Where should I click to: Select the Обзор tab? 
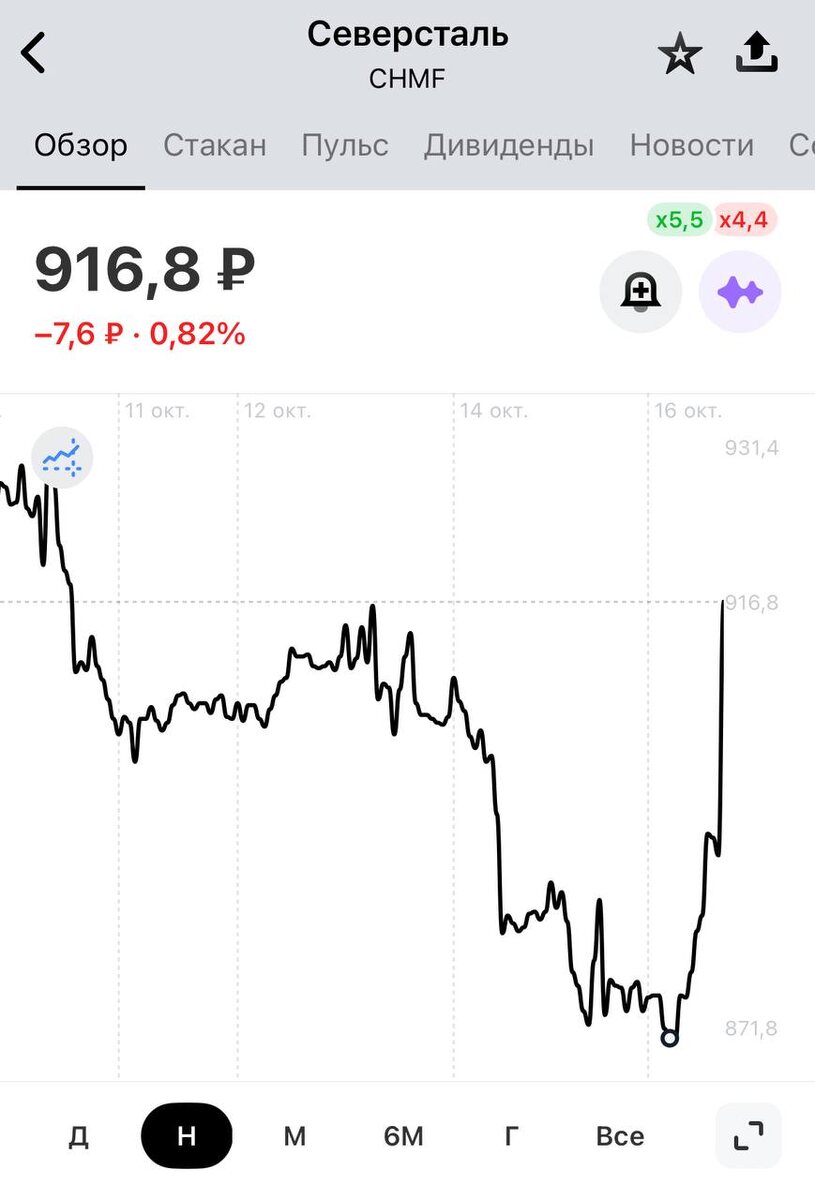[x=81, y=145]
